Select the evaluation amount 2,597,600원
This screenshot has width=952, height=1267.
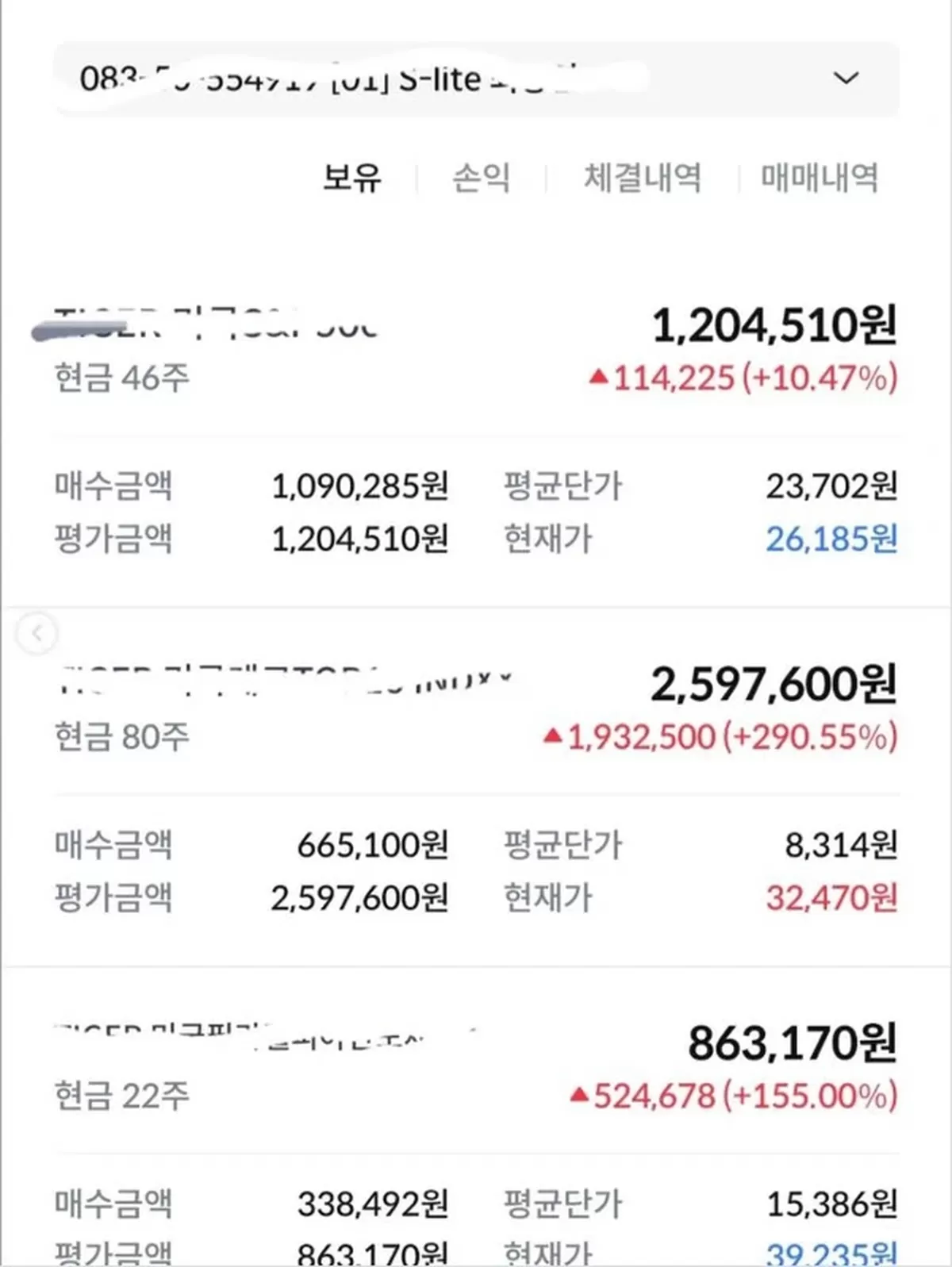[x=361, y=897]
